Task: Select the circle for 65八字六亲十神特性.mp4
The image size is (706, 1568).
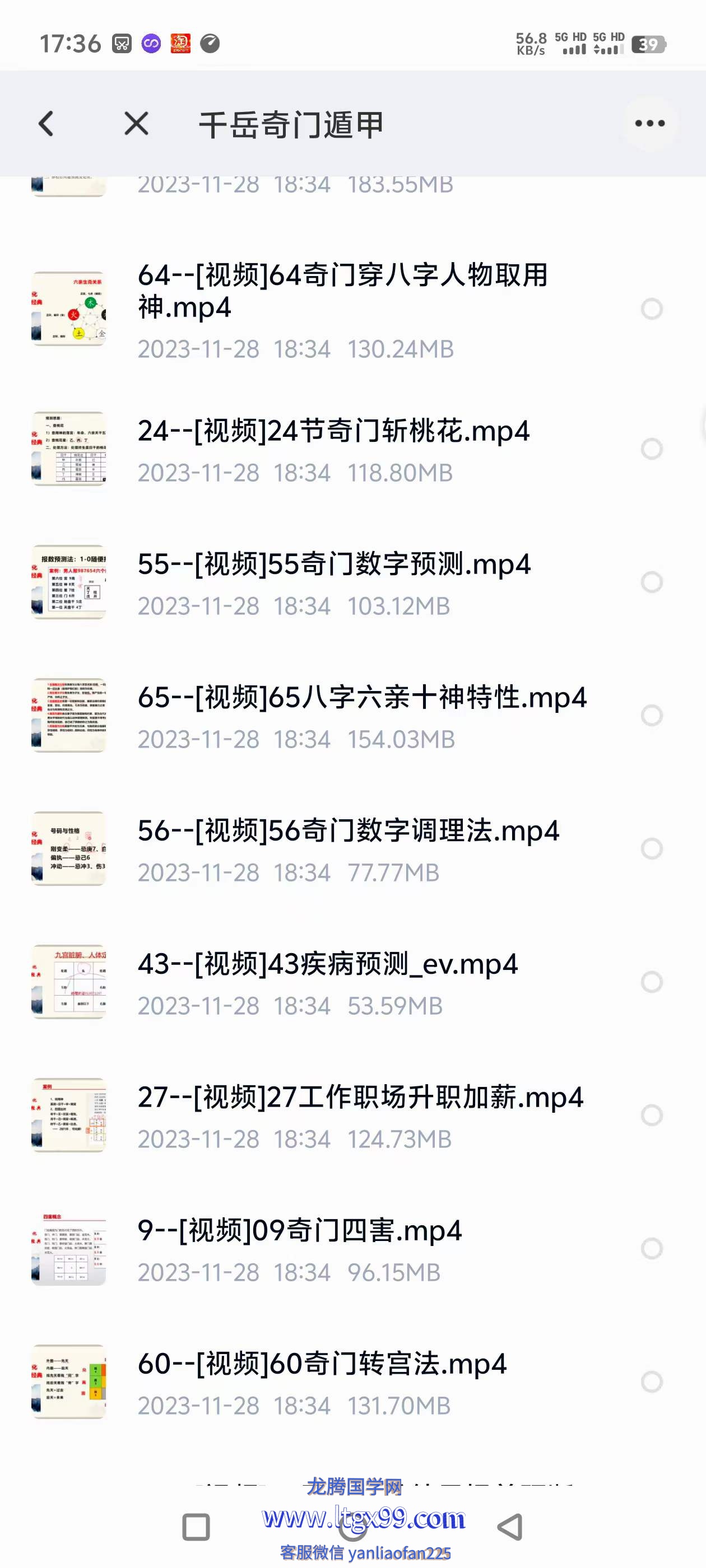Action: point(651,715)
